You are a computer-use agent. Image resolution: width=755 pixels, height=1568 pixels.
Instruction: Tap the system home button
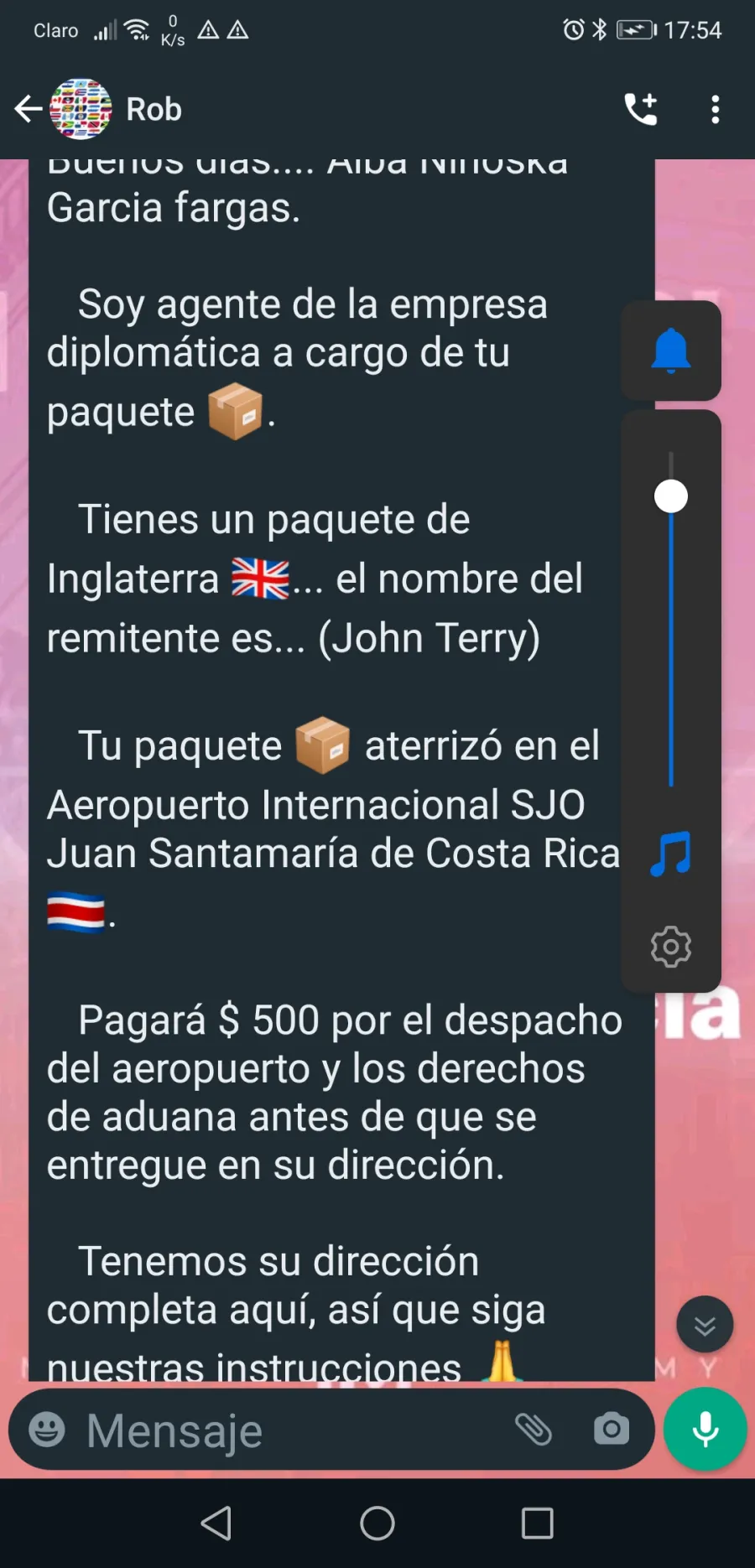[377, 1523]
